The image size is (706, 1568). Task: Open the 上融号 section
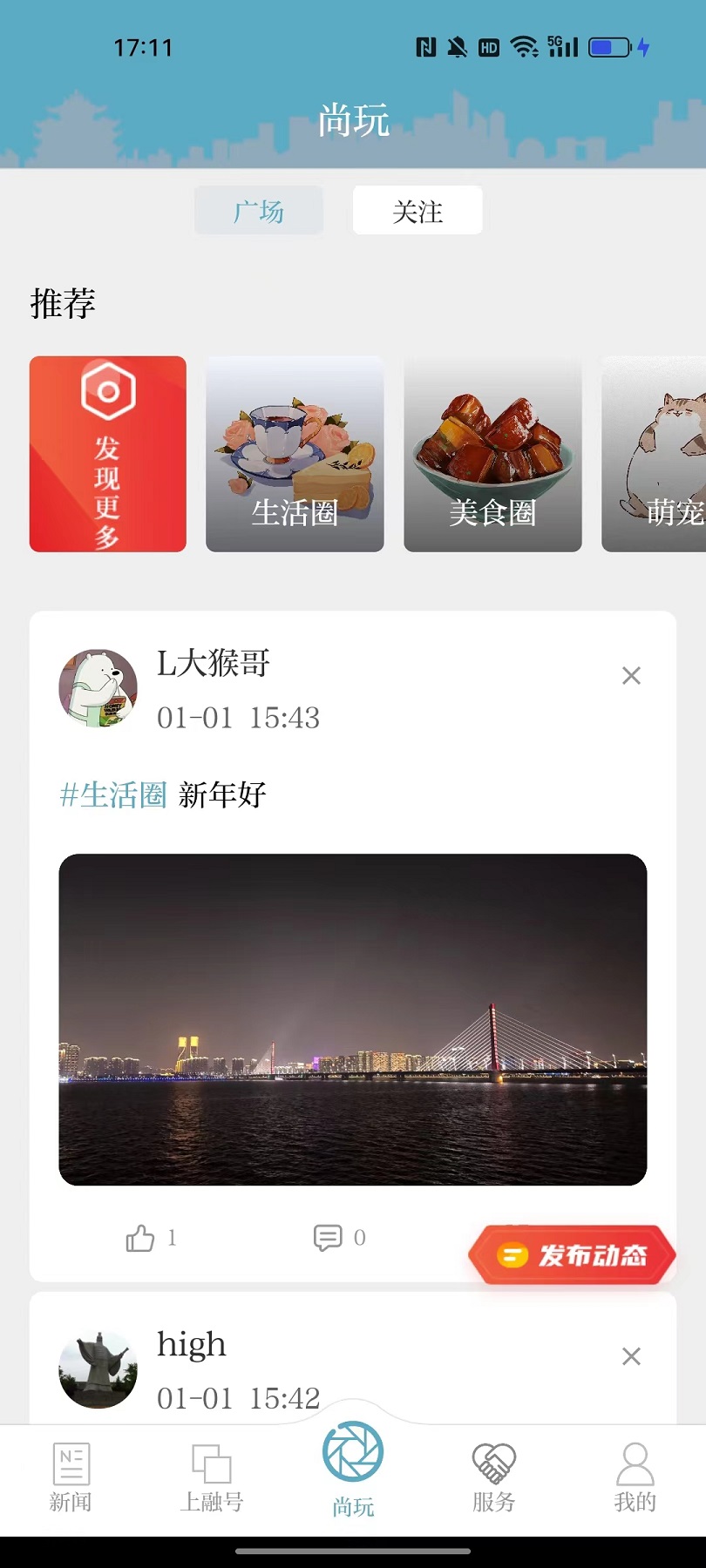[x=212, y=1472]
